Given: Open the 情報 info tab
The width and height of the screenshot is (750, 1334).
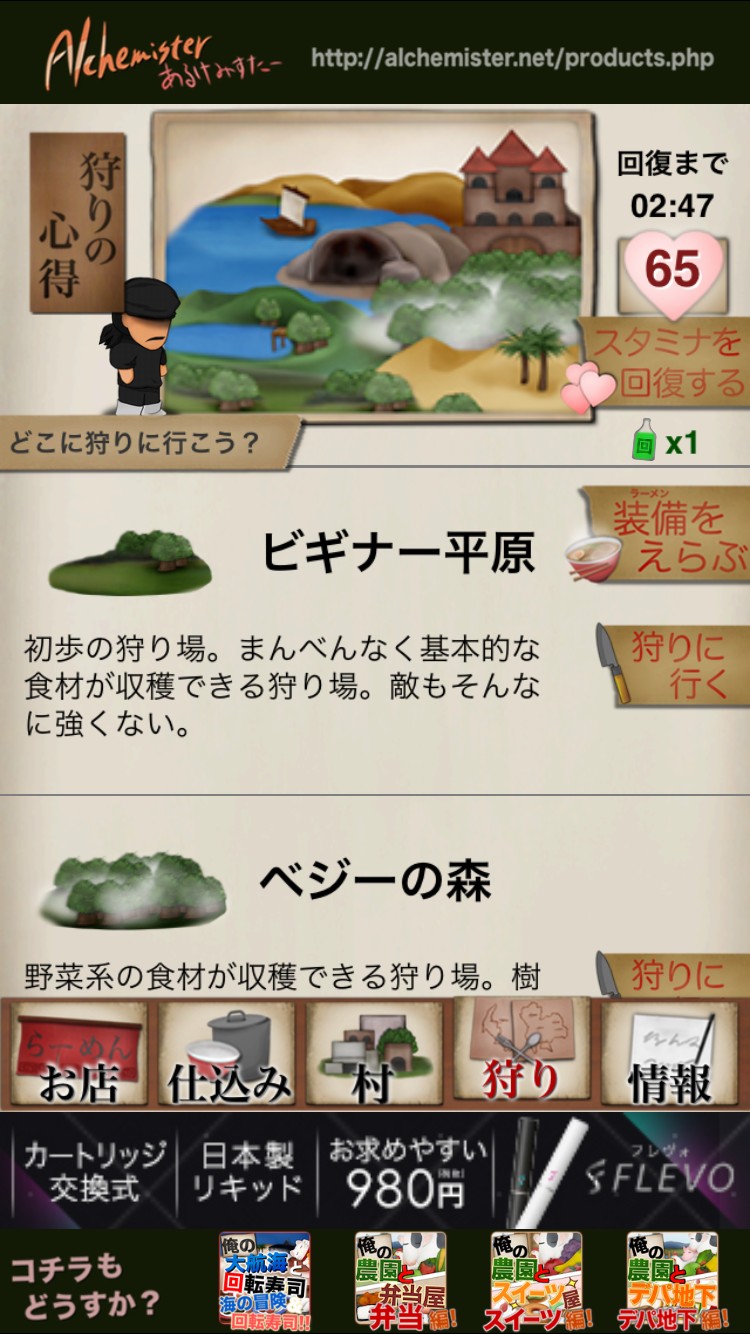Looking at the screenshot, I should [669, 1055].
